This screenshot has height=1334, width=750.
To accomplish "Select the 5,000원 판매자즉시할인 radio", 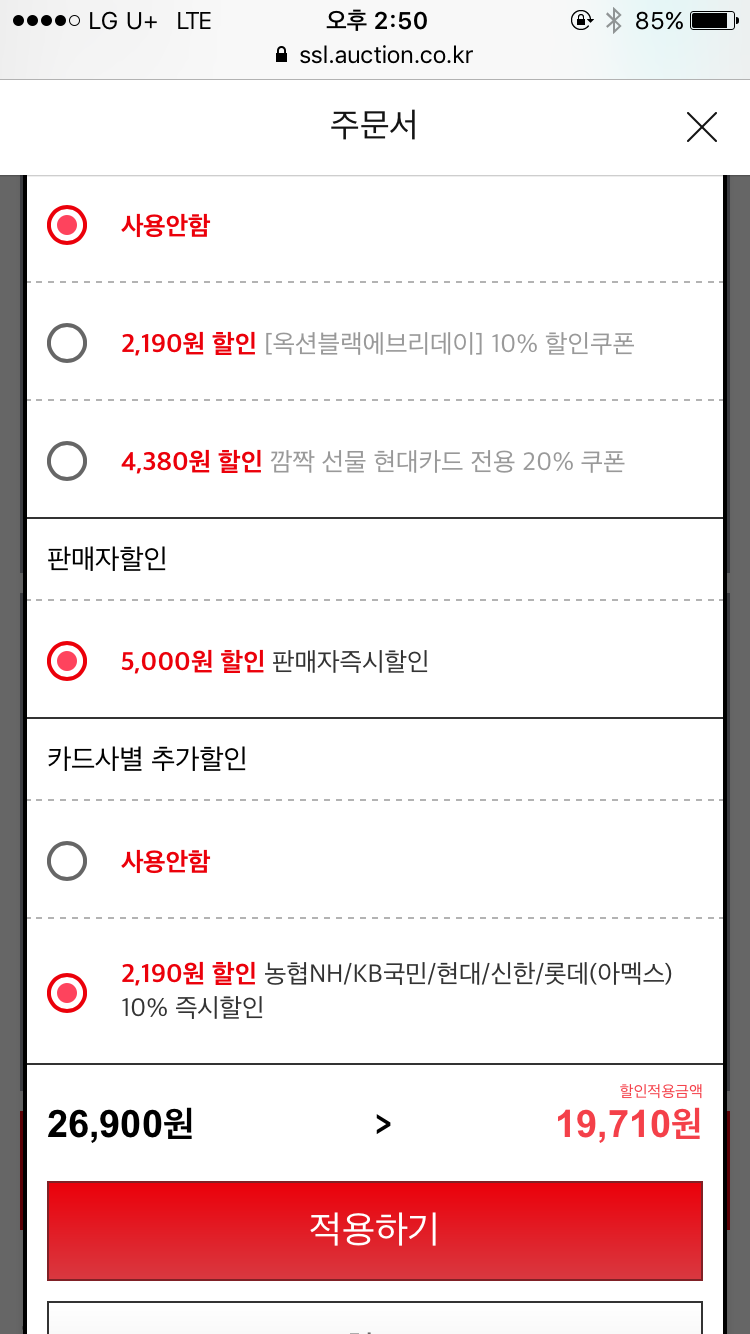I will point(68,661).
